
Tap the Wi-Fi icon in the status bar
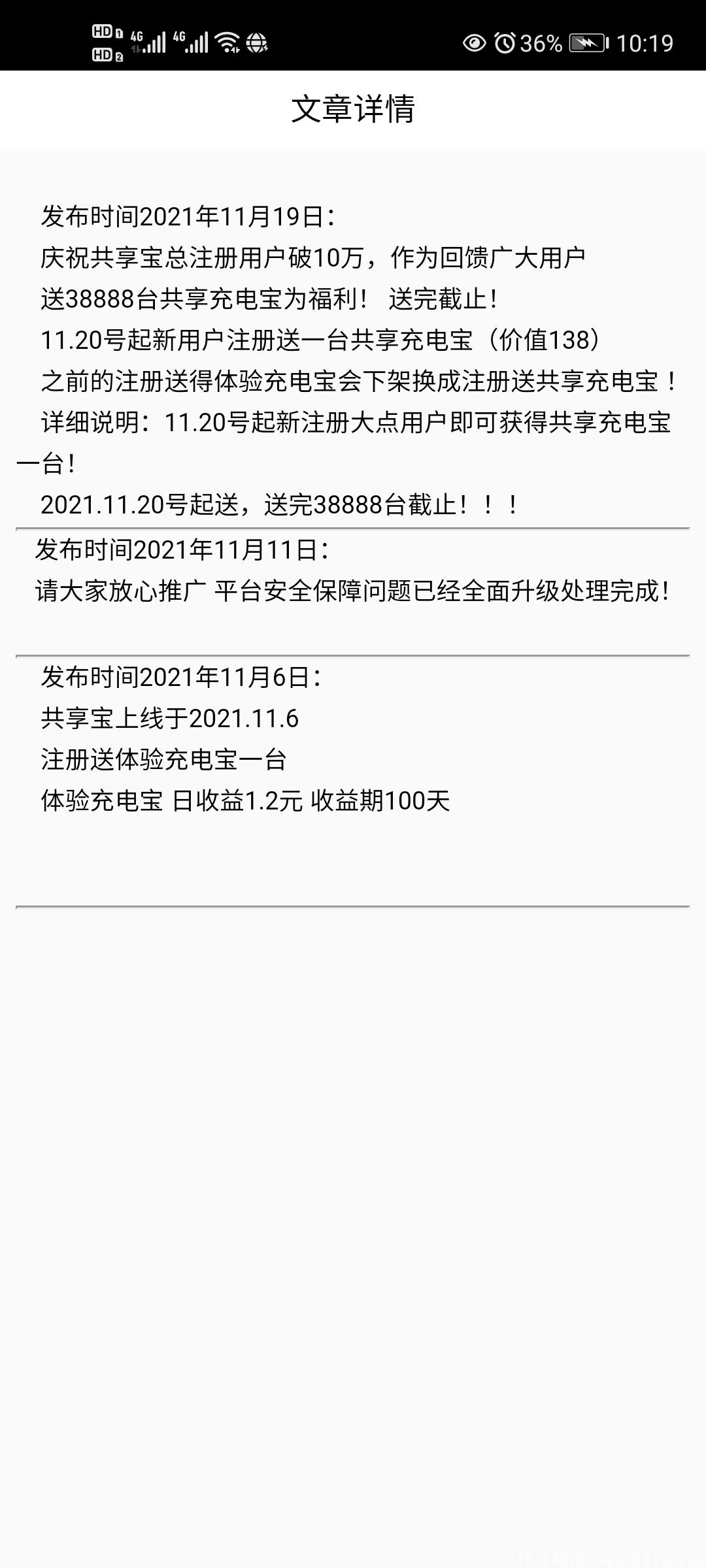pyautogui.click(x=227, y=42)
